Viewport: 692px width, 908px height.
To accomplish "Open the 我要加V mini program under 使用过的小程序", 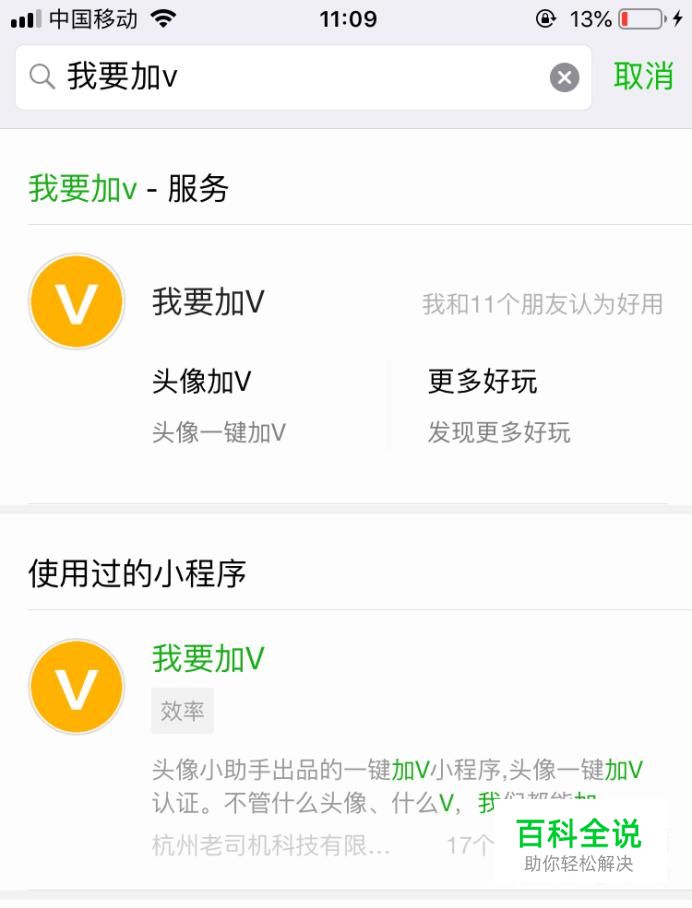I will coord(208,658).
